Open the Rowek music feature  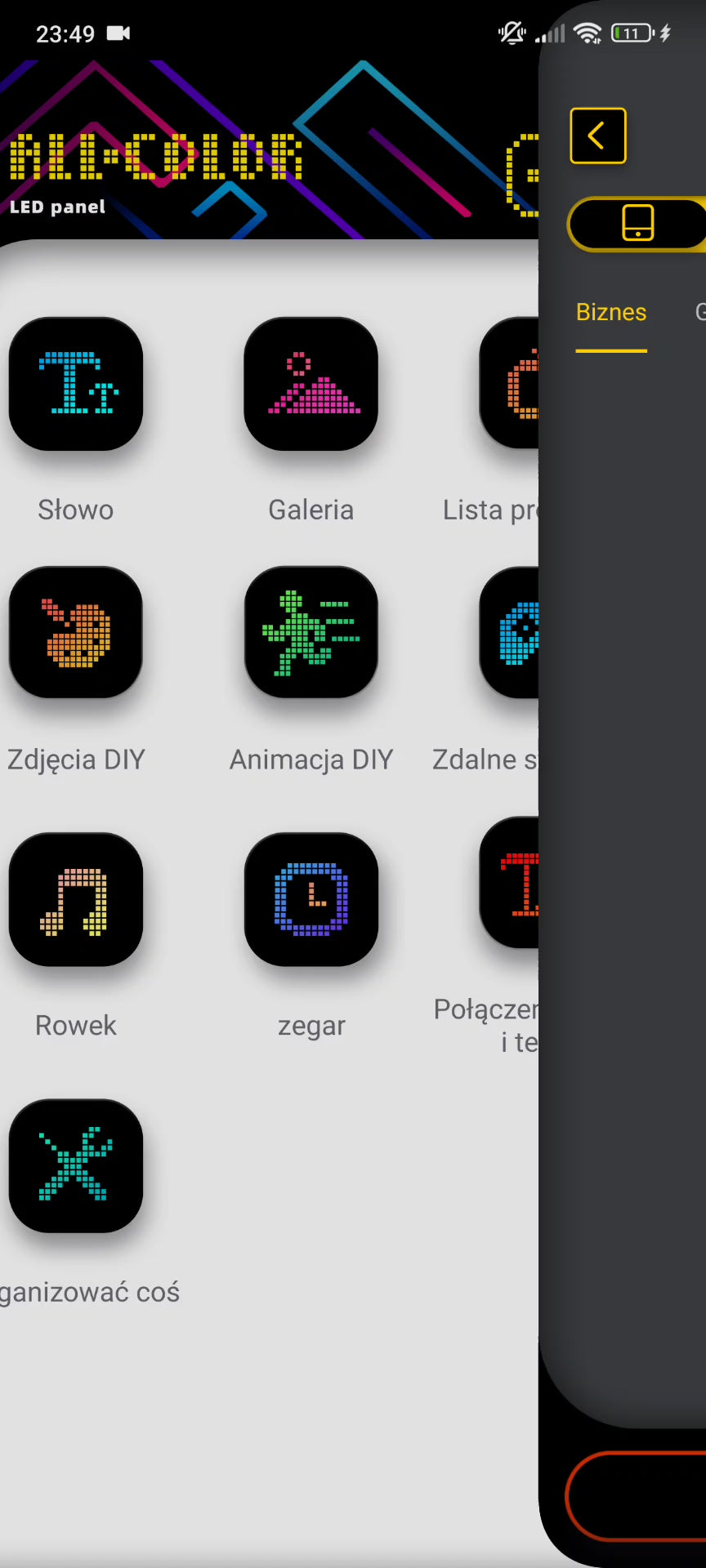tap(76, 899)
